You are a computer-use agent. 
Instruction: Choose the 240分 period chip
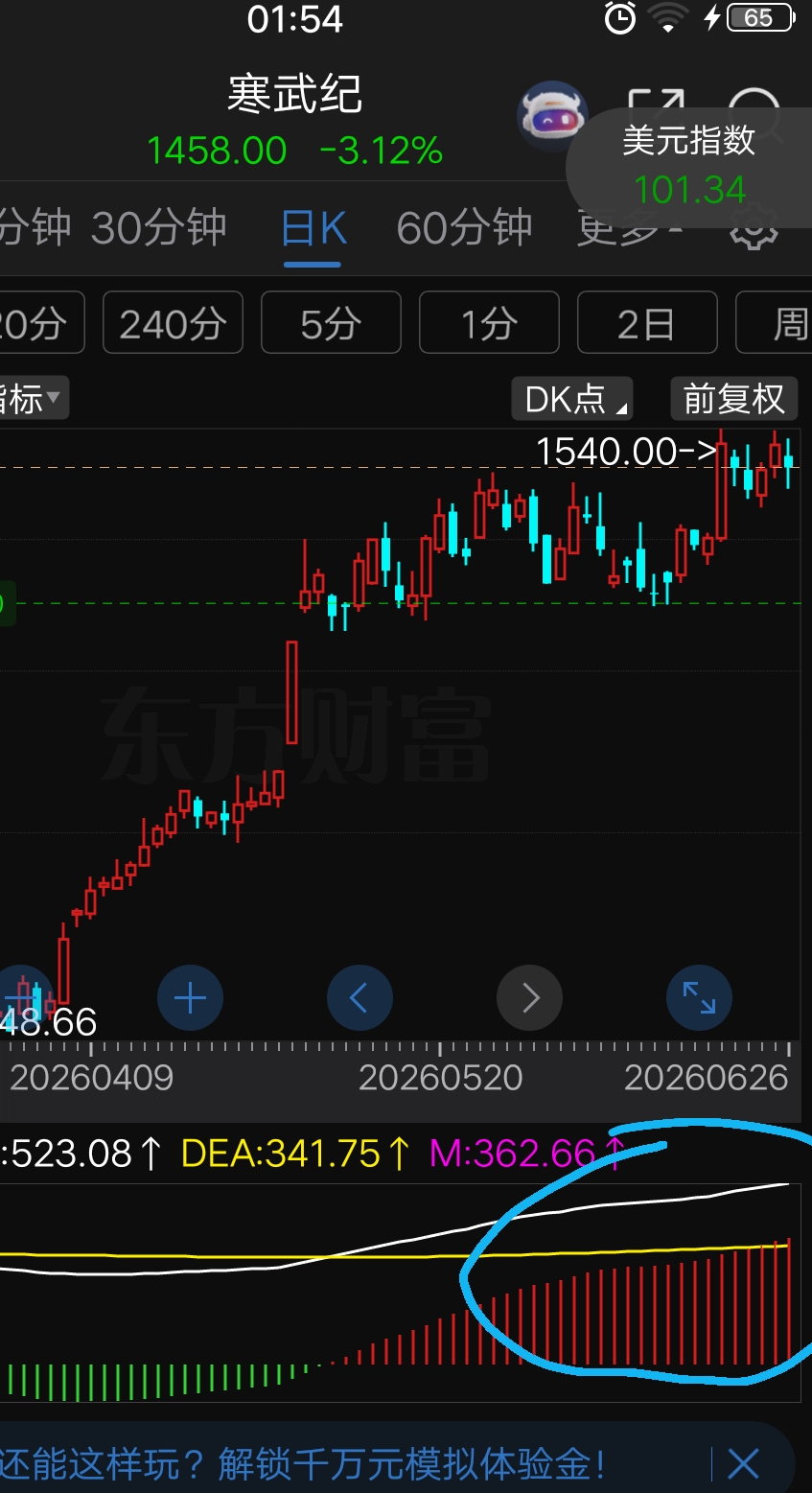tap(173, 322)
